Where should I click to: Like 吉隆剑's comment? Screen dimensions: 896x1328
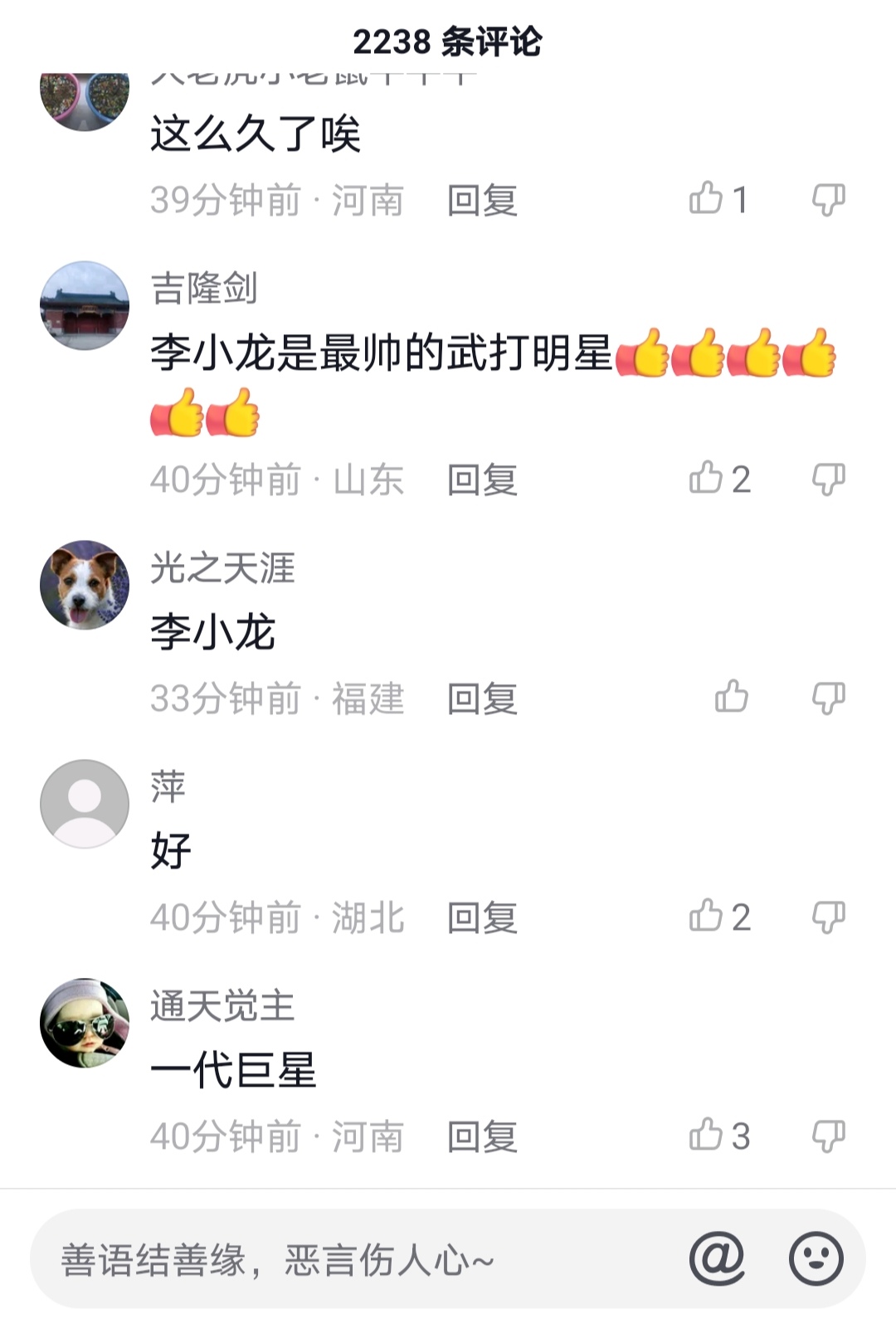pyautogui.click(x=706, y=479)
